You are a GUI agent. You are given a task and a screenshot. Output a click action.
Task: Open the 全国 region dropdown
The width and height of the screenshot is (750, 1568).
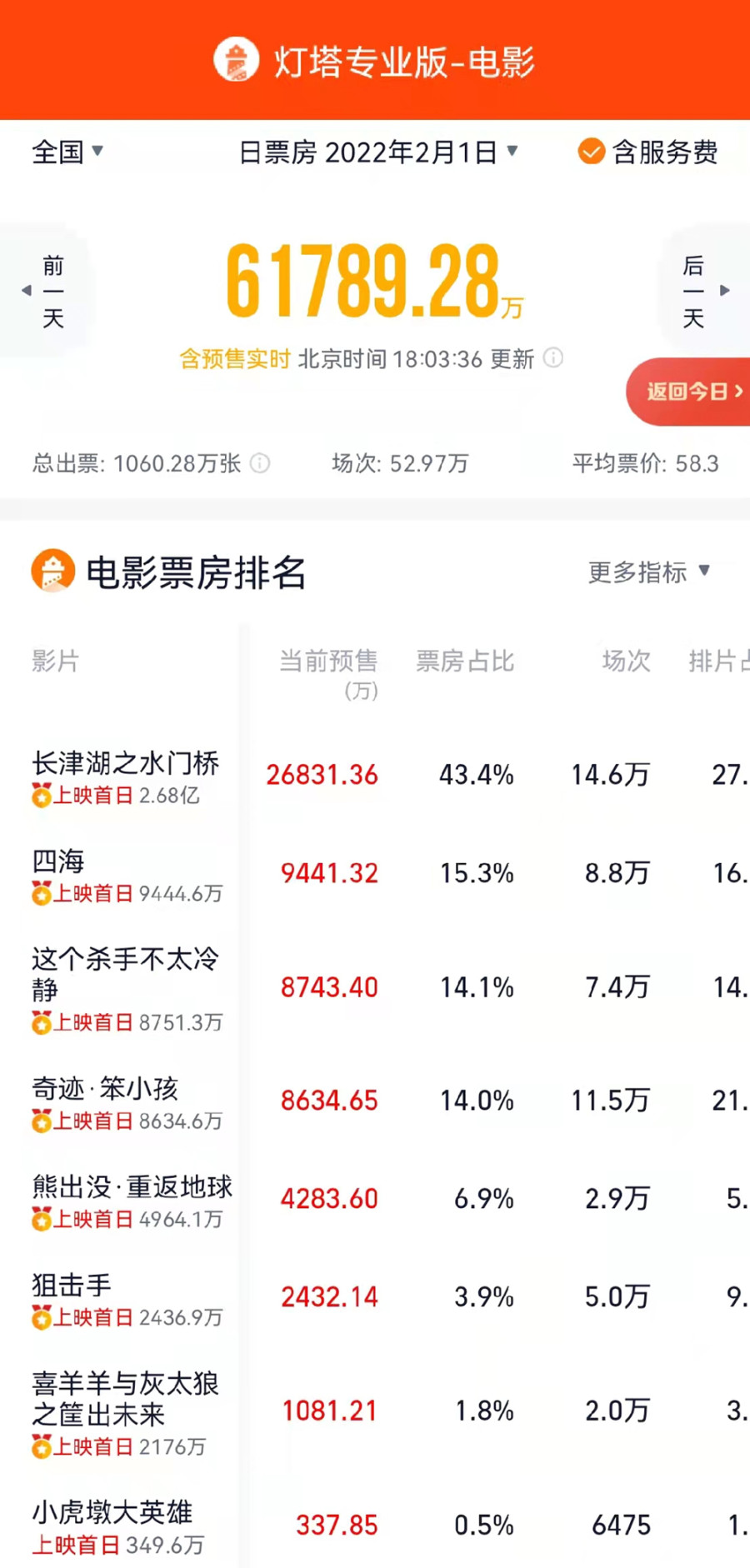pyautogui.click(x=67, y=152)
